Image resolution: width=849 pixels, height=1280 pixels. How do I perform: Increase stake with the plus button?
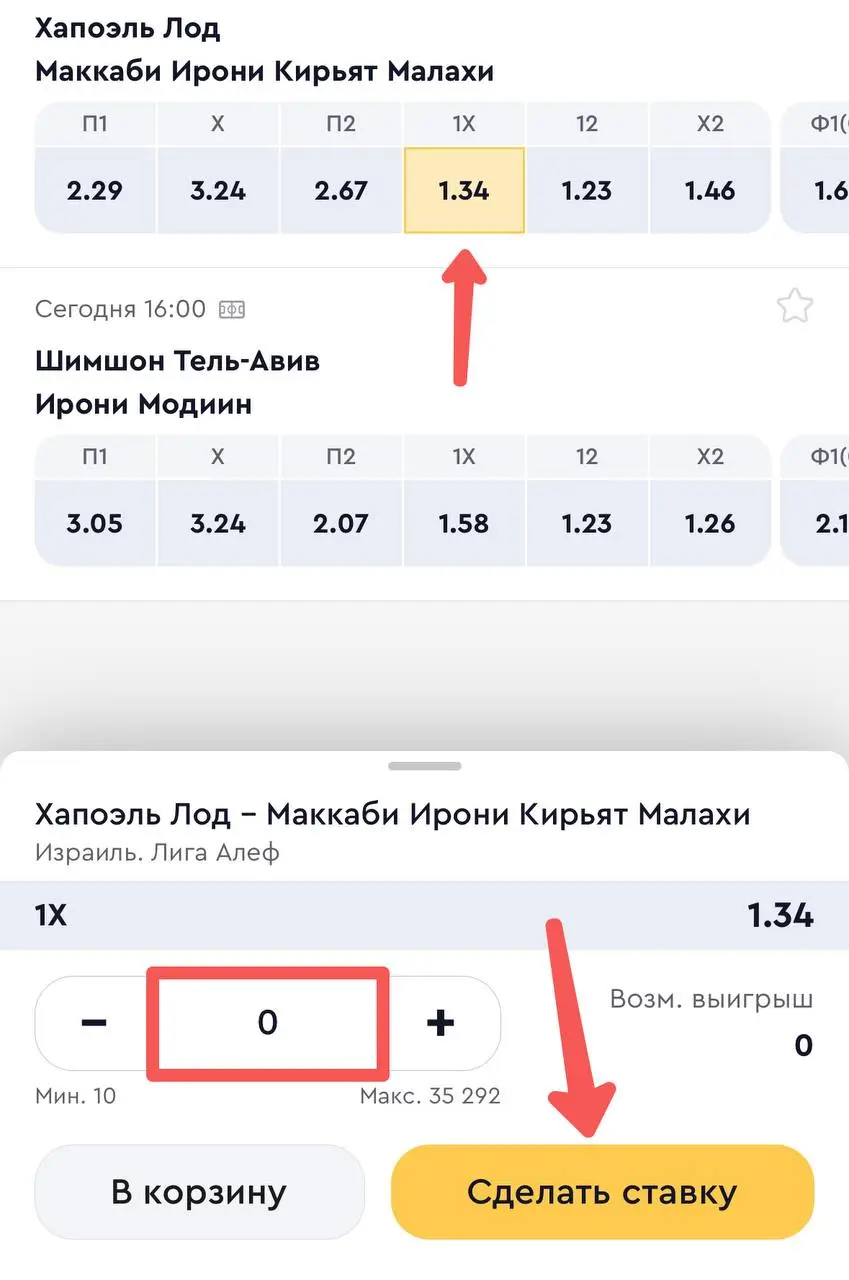439,1022
